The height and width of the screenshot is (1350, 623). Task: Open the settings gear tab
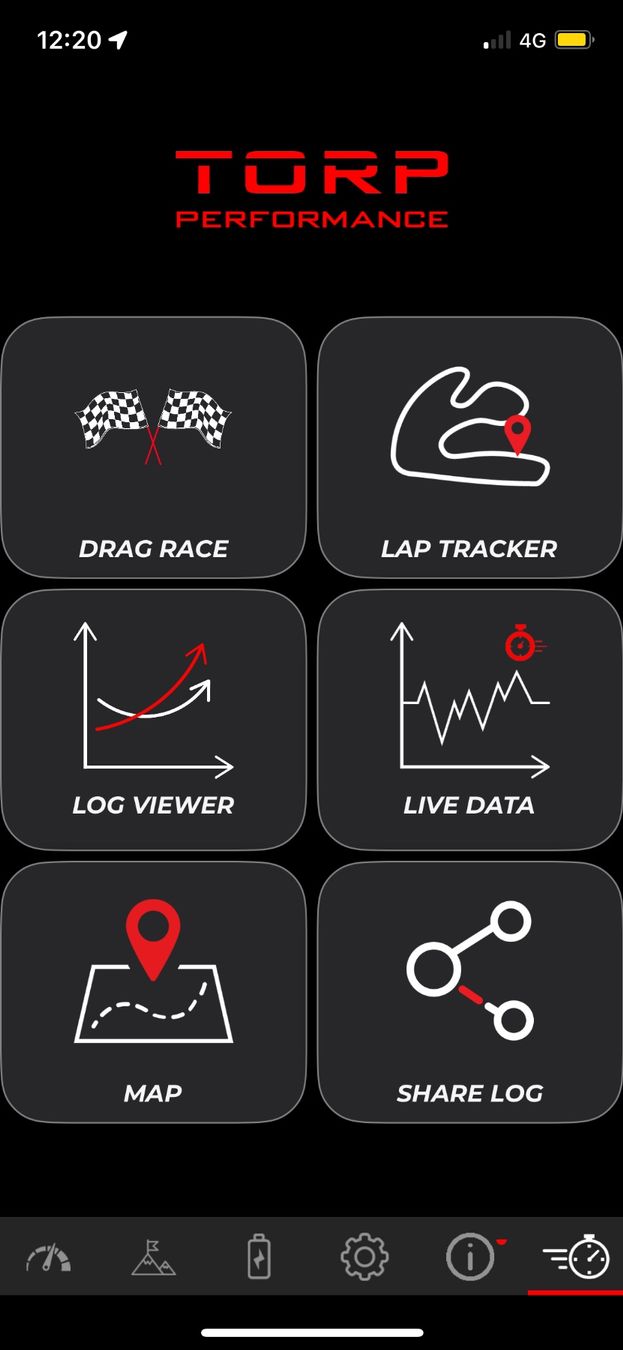click(363, 1257)
